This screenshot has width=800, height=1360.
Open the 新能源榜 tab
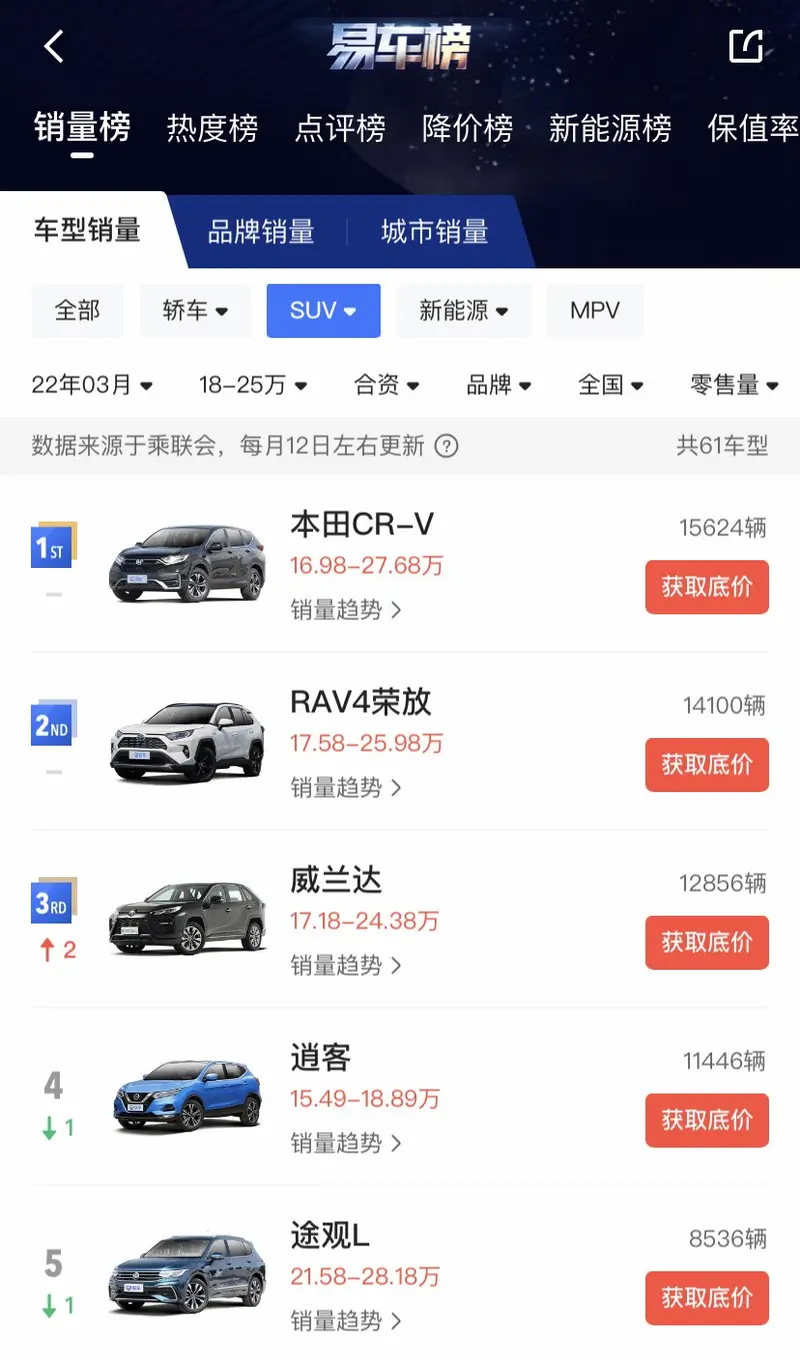(610, 128)
